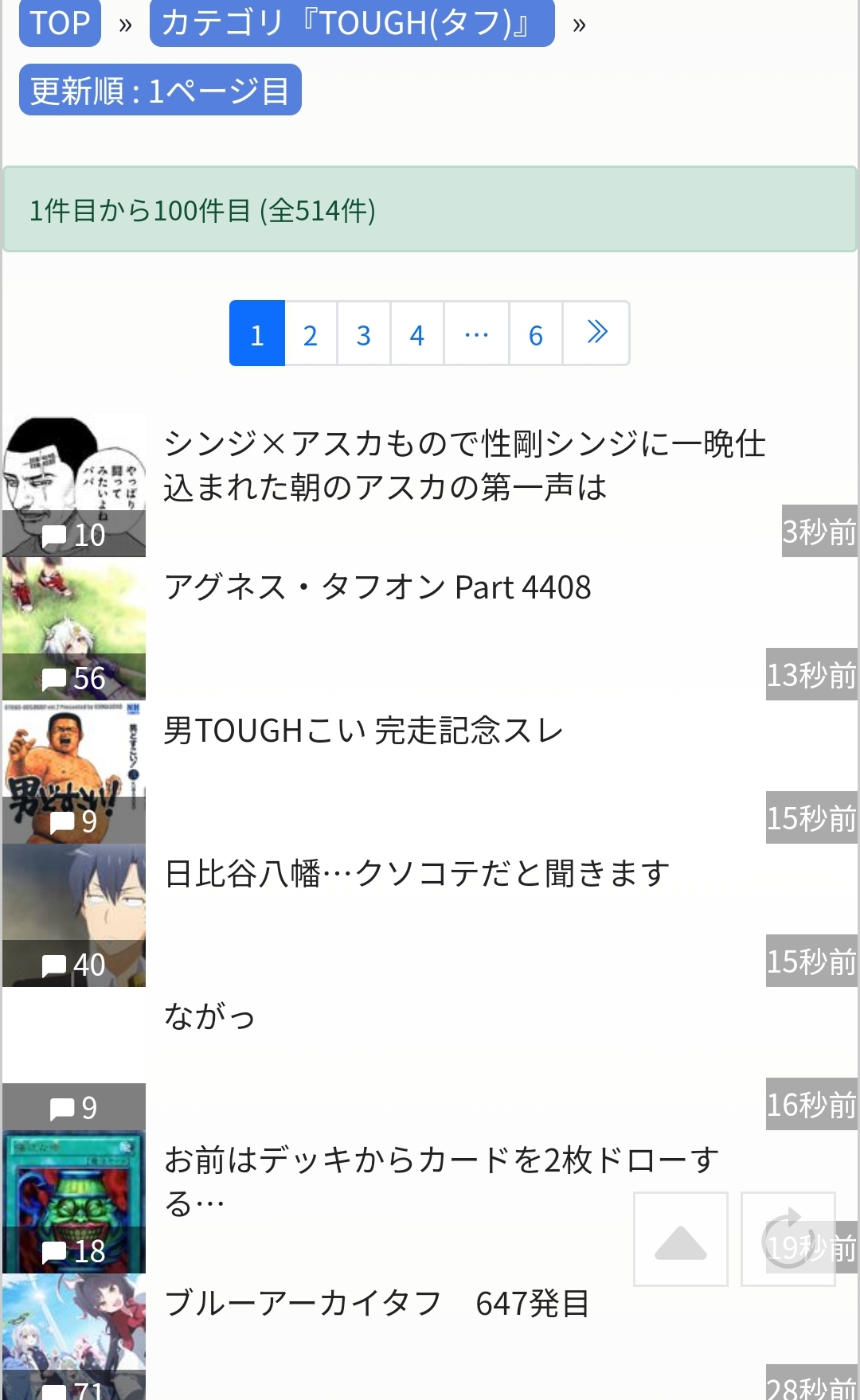Viewport: 860px width, 1400px height.
Task: Open the 更新順 : 1ページ目 breadcrumb
Action: [x=160, y=90]
